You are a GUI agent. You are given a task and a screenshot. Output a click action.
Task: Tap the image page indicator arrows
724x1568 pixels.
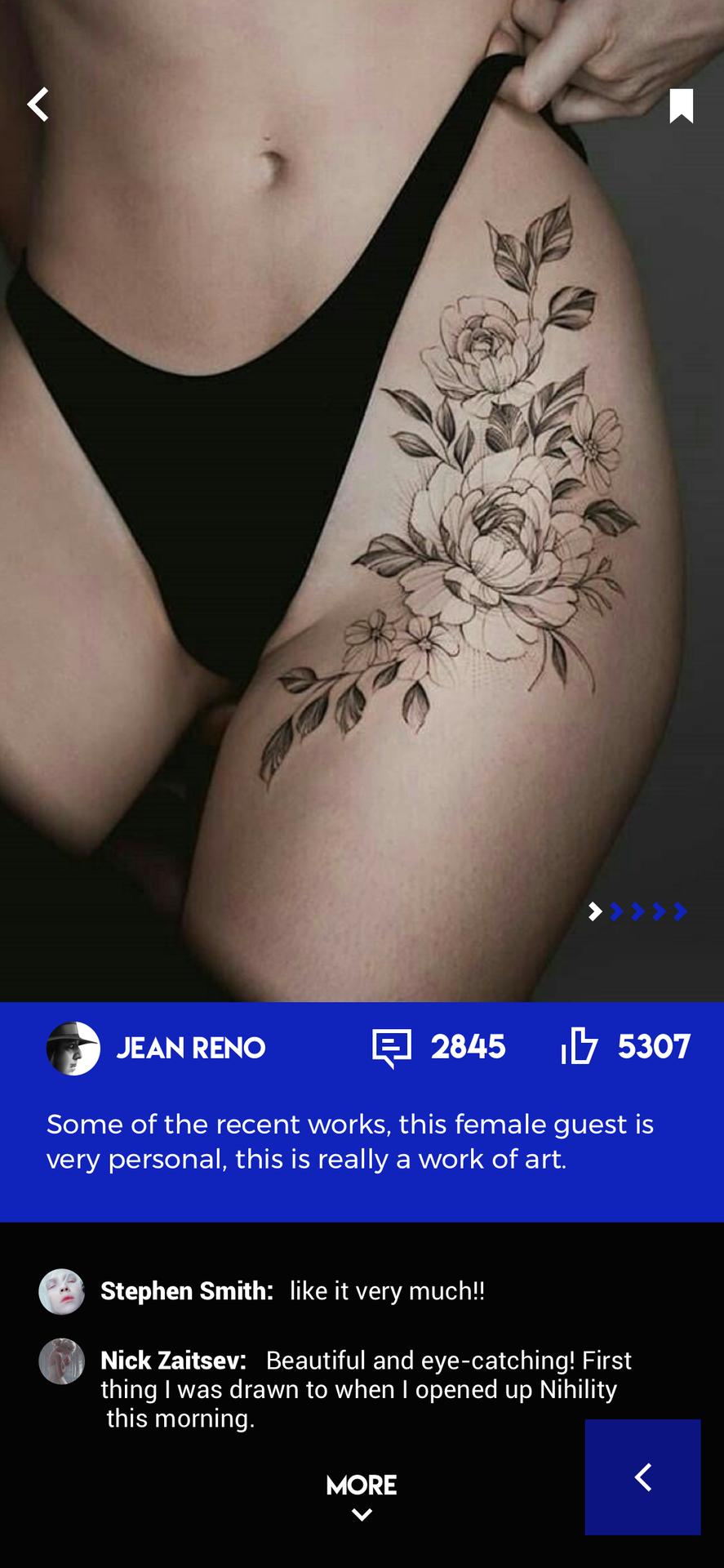click(637, 911)
